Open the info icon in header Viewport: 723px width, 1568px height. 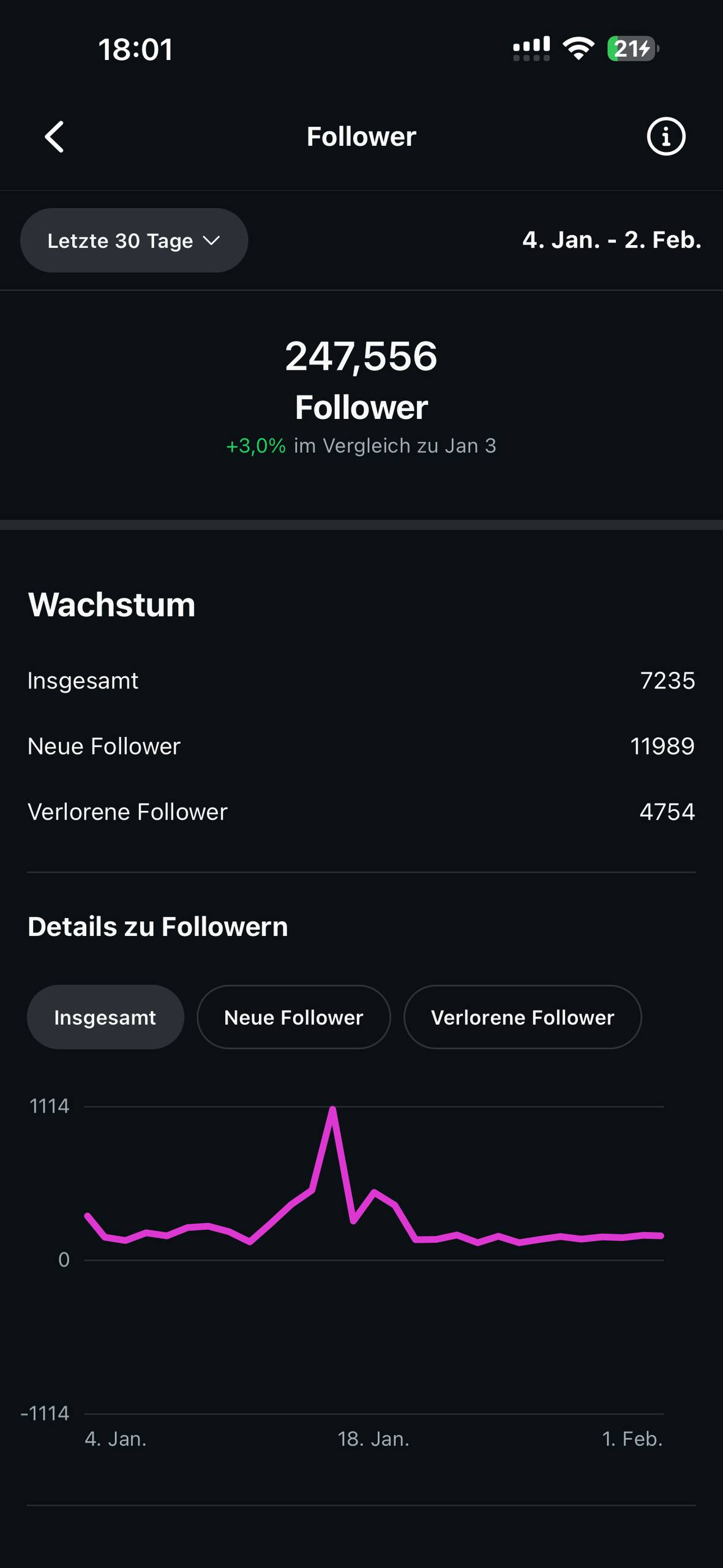click(x=665, y=137)
